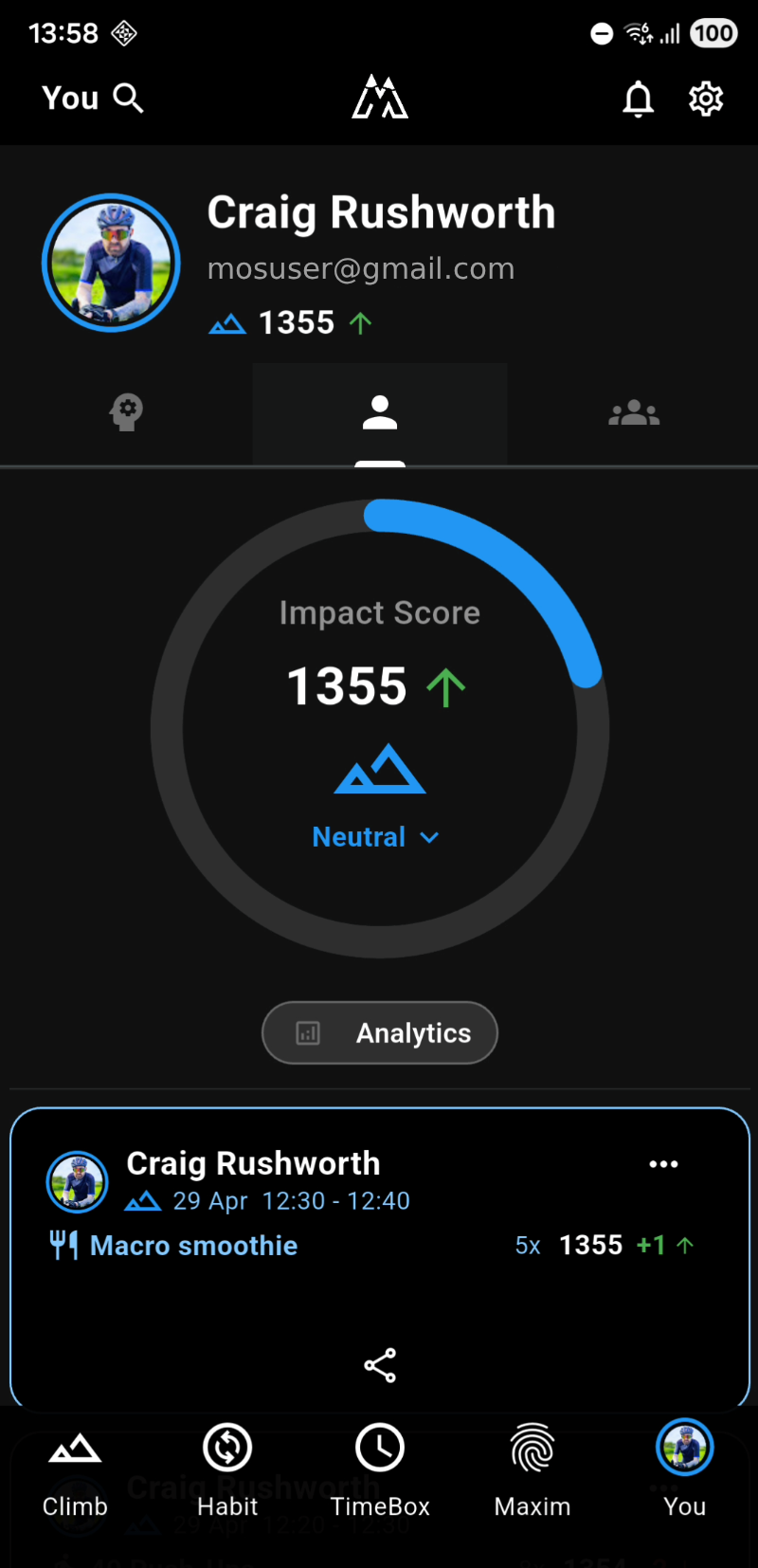Open the settings gear
The height and width of the screenshot is (1568, 758).
click(x=706, y=99)
